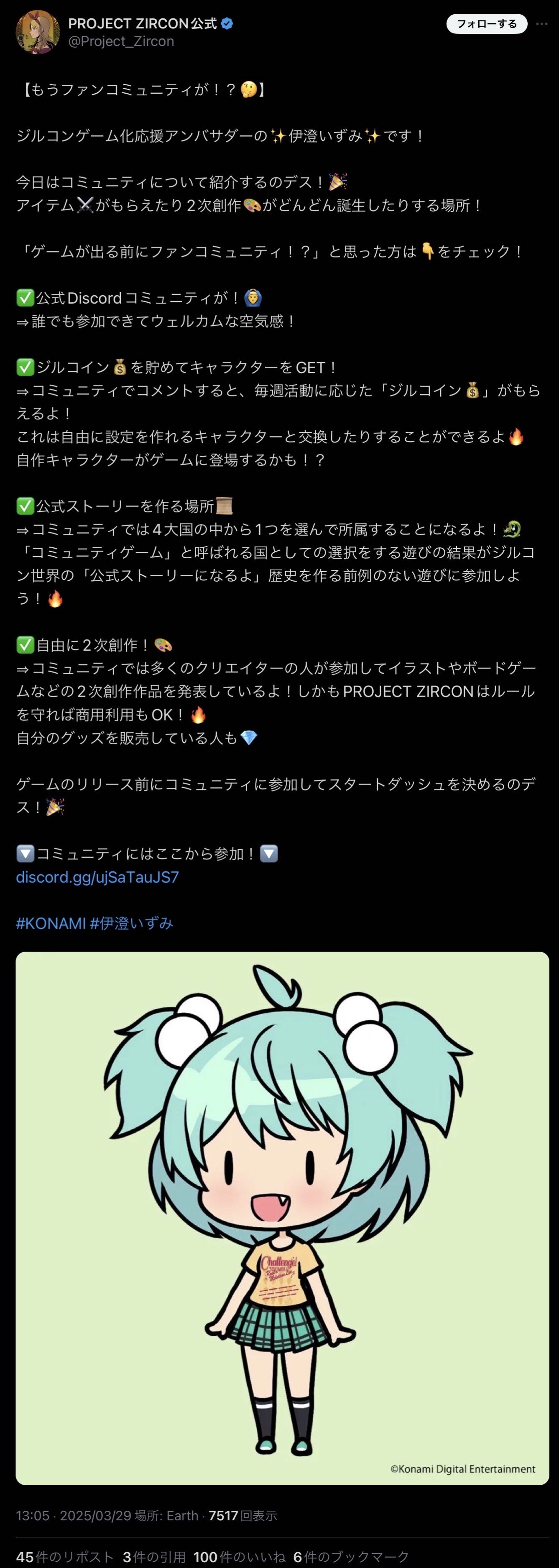Image resolution: width=559 pixels, height=1568 pixels.
Task: Open PROJECT ZIRCON profile avatar
Action: [x=37, y=32]
